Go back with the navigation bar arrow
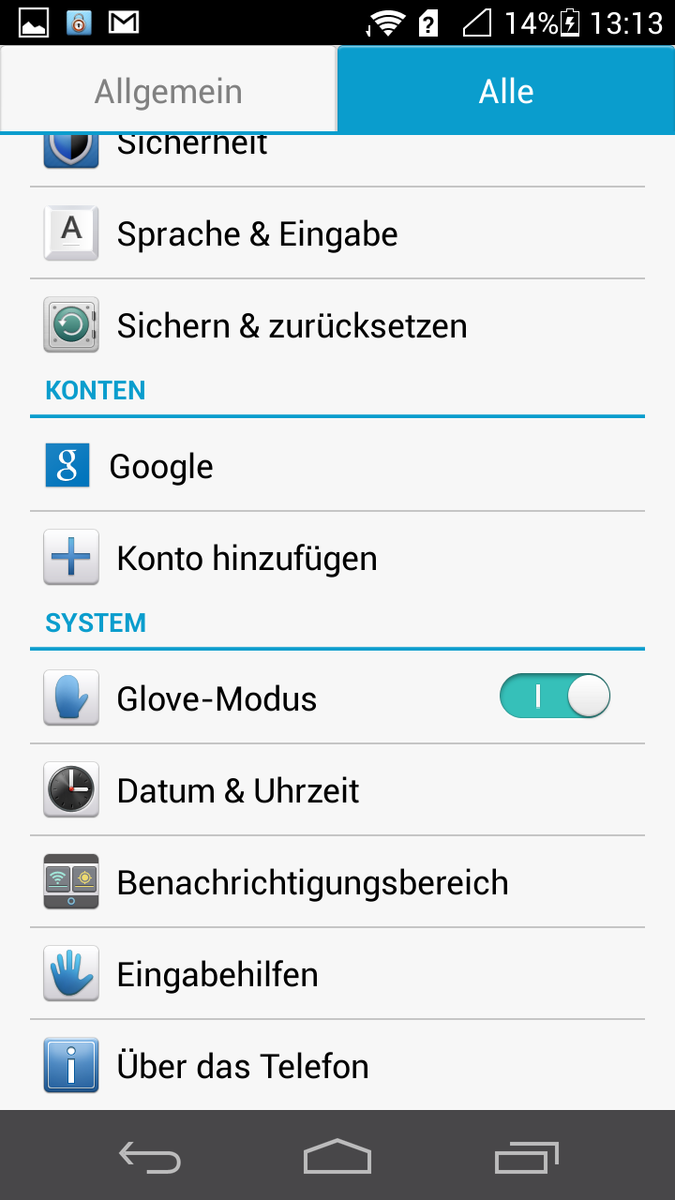 point(150,1158)
